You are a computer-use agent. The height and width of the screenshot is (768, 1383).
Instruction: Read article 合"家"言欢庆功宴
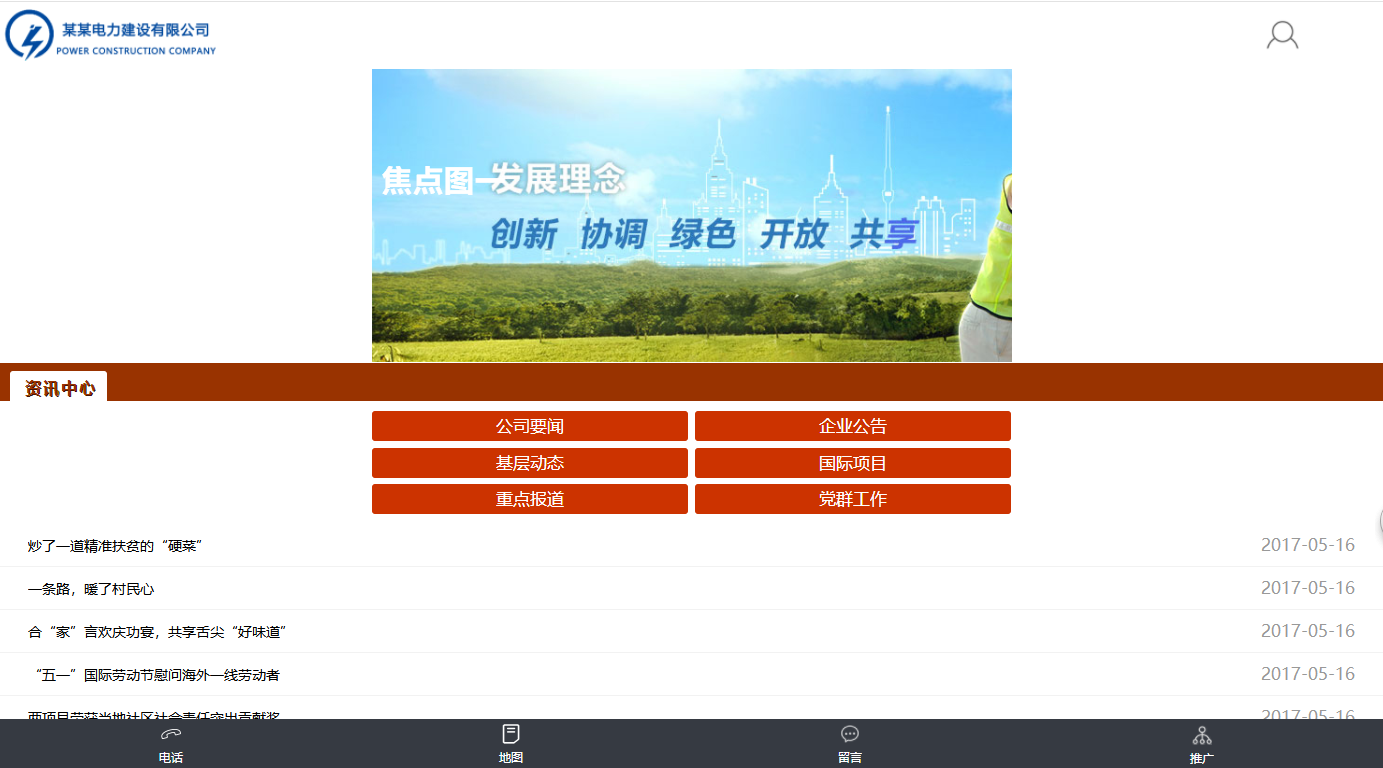[x=158, y=632]
